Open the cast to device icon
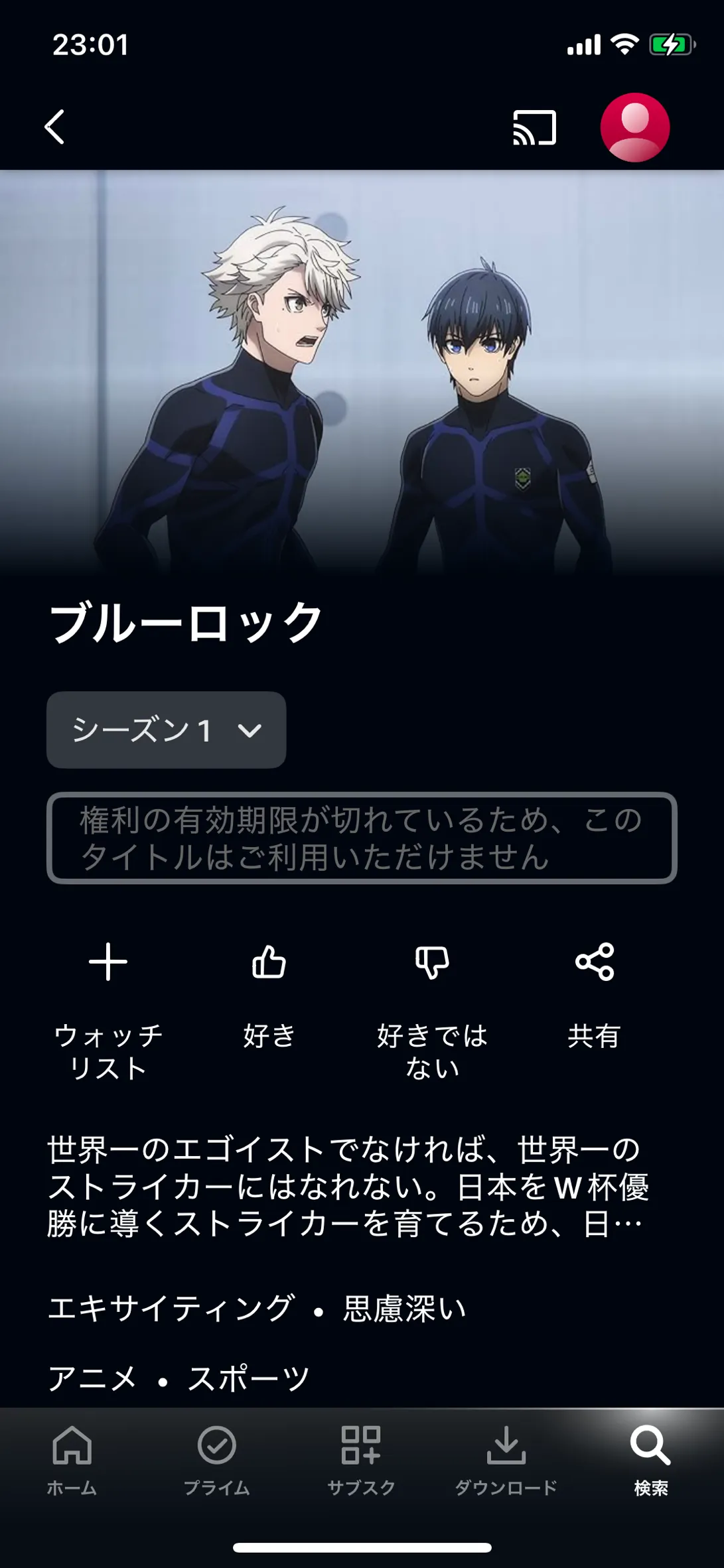Image resolution: width=724 pixels, height=1568 pixels. tap(534, 127)
